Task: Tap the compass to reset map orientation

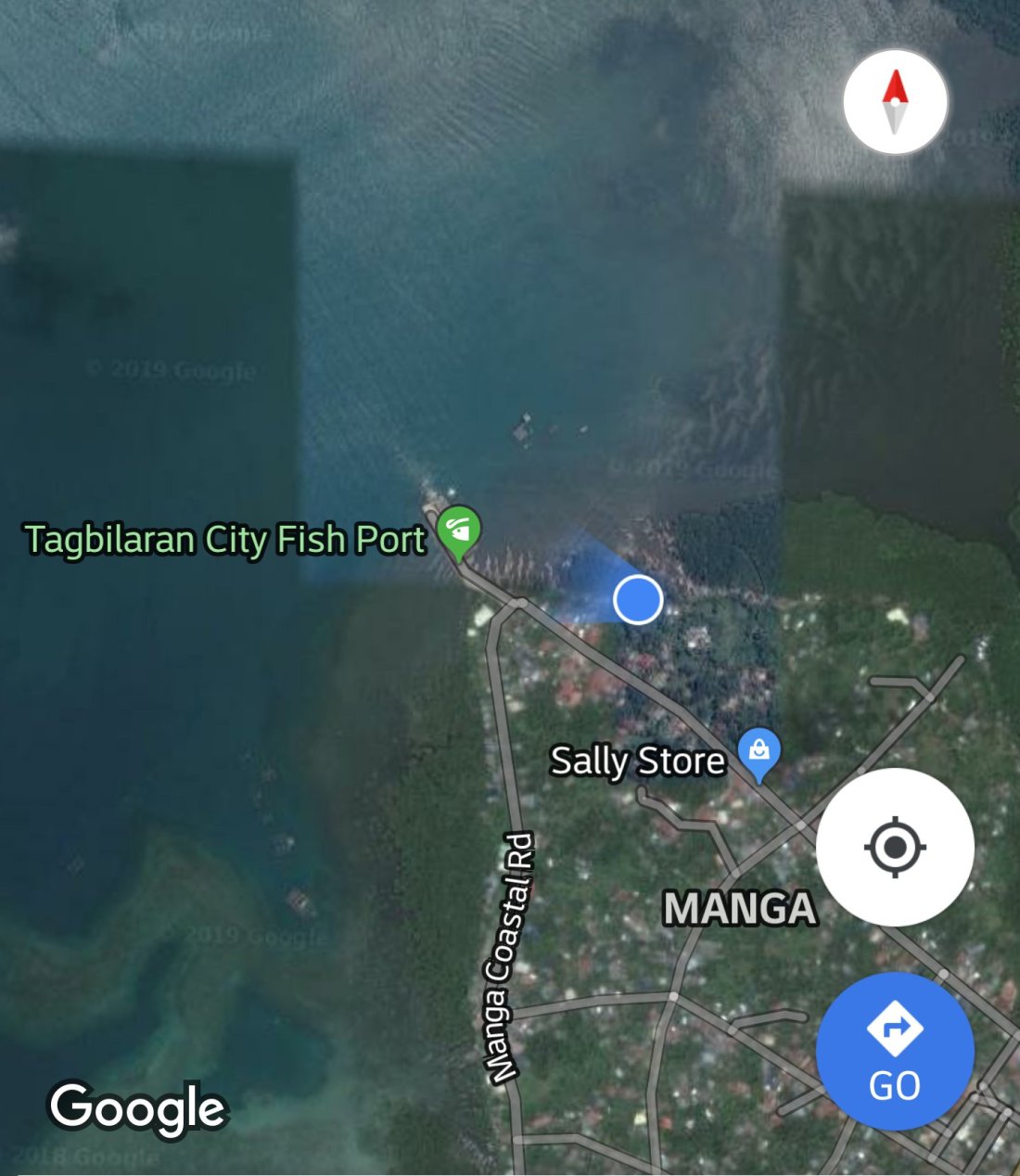Action: coord(895,102)
